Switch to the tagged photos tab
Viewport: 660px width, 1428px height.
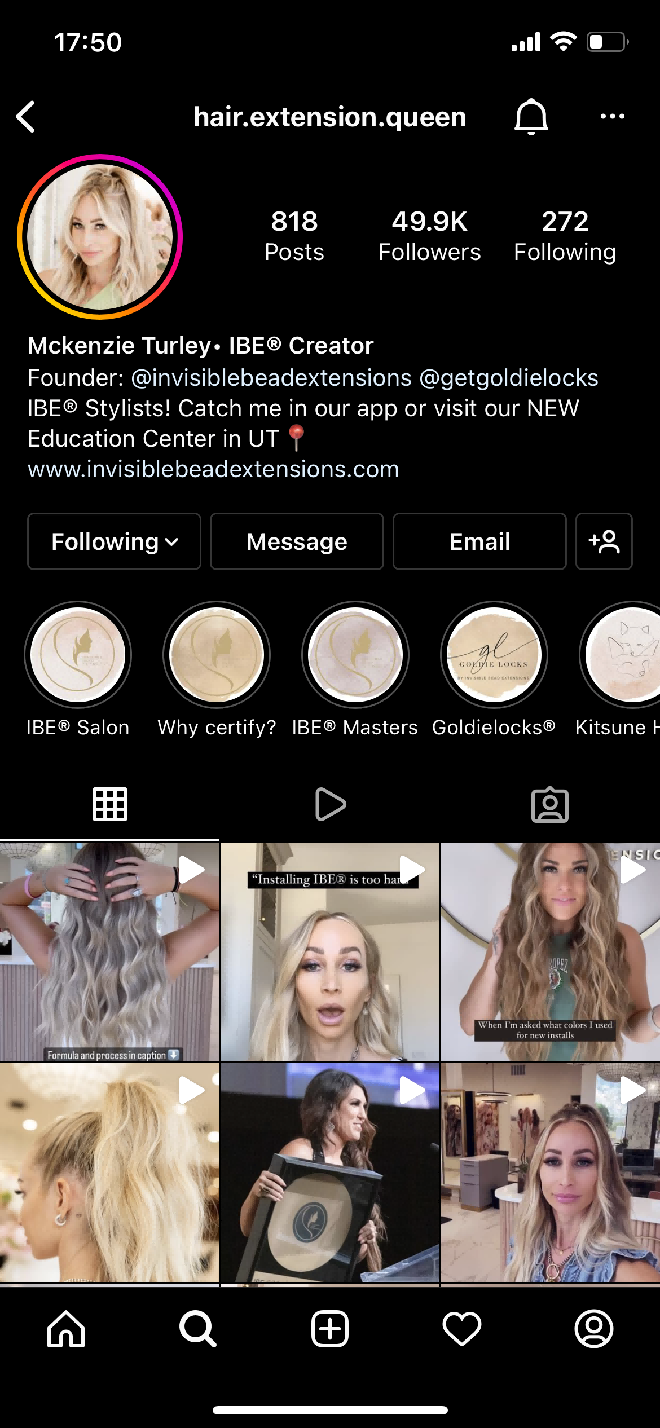(549, 804)
